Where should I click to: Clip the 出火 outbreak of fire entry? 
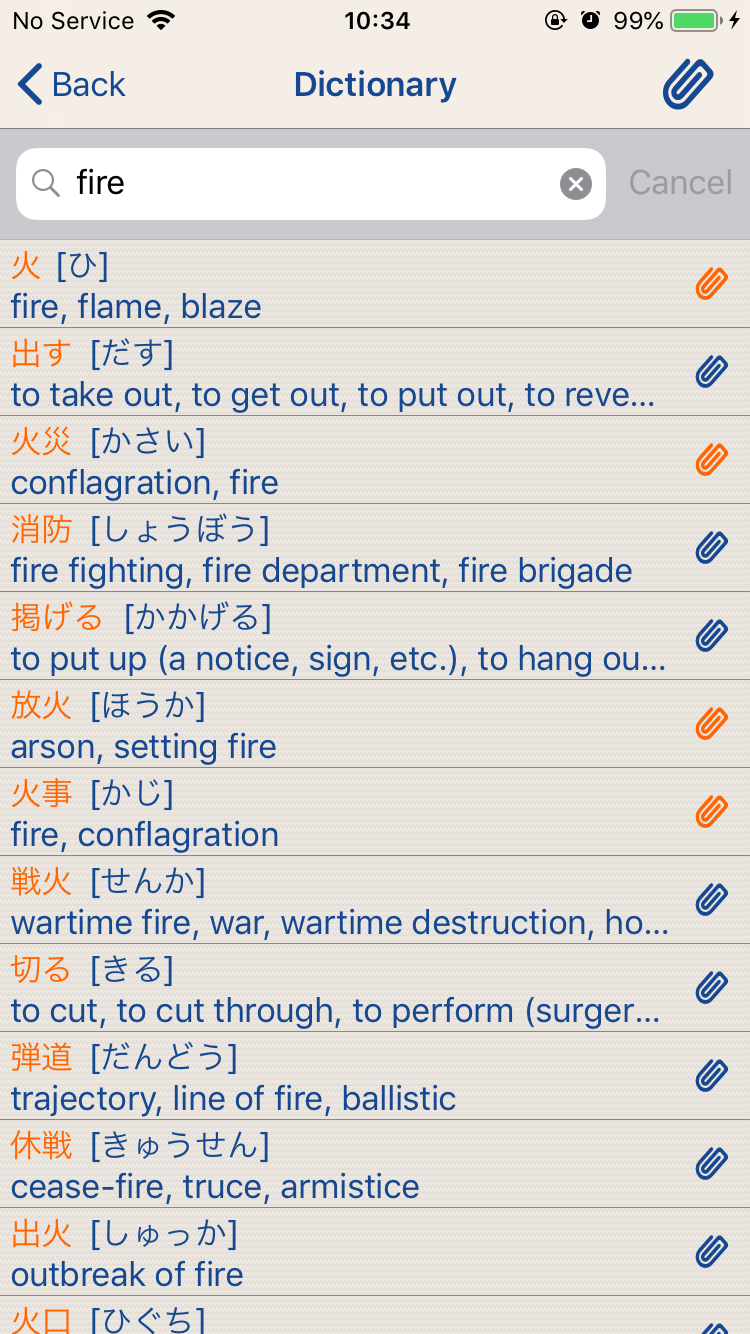pyautogui.click(x=711, y=1252)
